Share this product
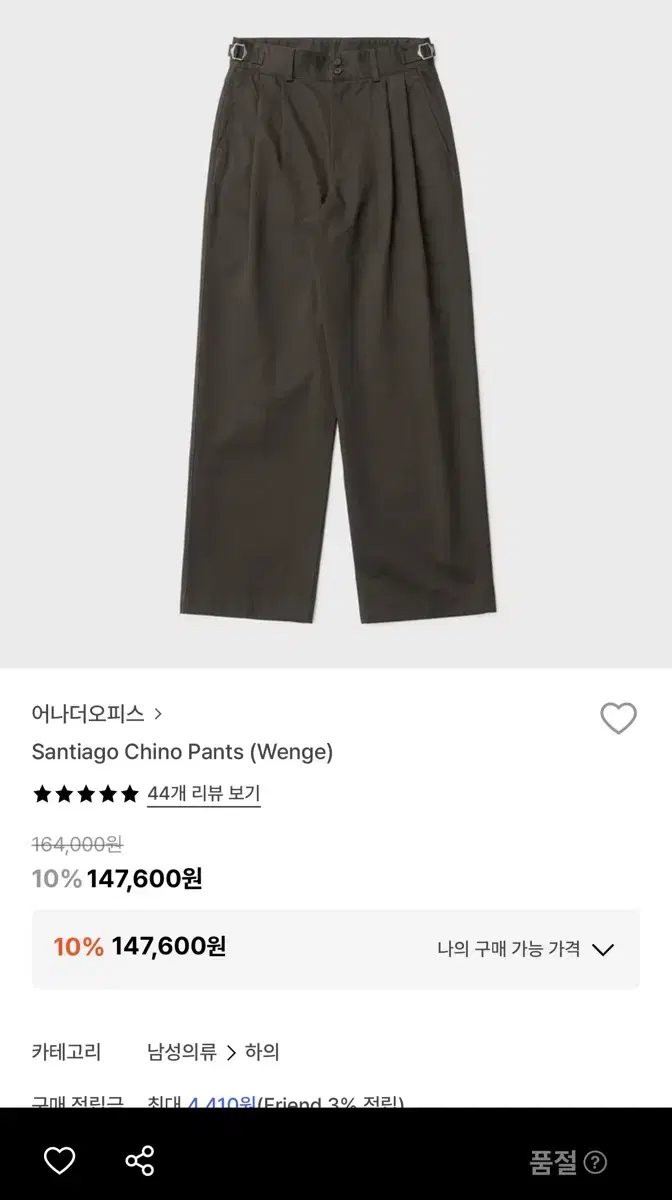Screen dimensions: 672x1200 click(140, 1161)
